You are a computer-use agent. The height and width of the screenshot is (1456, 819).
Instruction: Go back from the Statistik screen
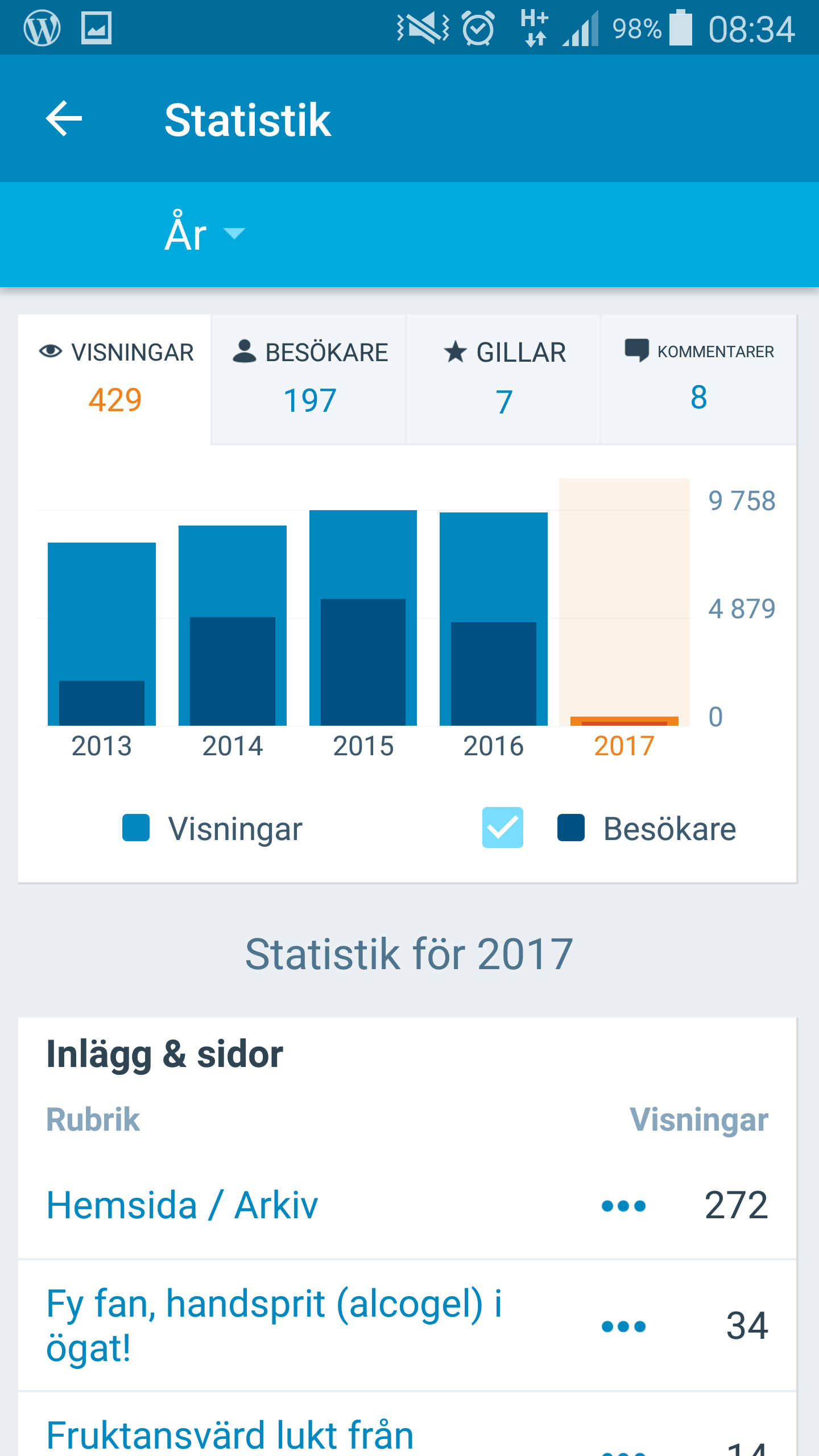click(x=64, y=119)
